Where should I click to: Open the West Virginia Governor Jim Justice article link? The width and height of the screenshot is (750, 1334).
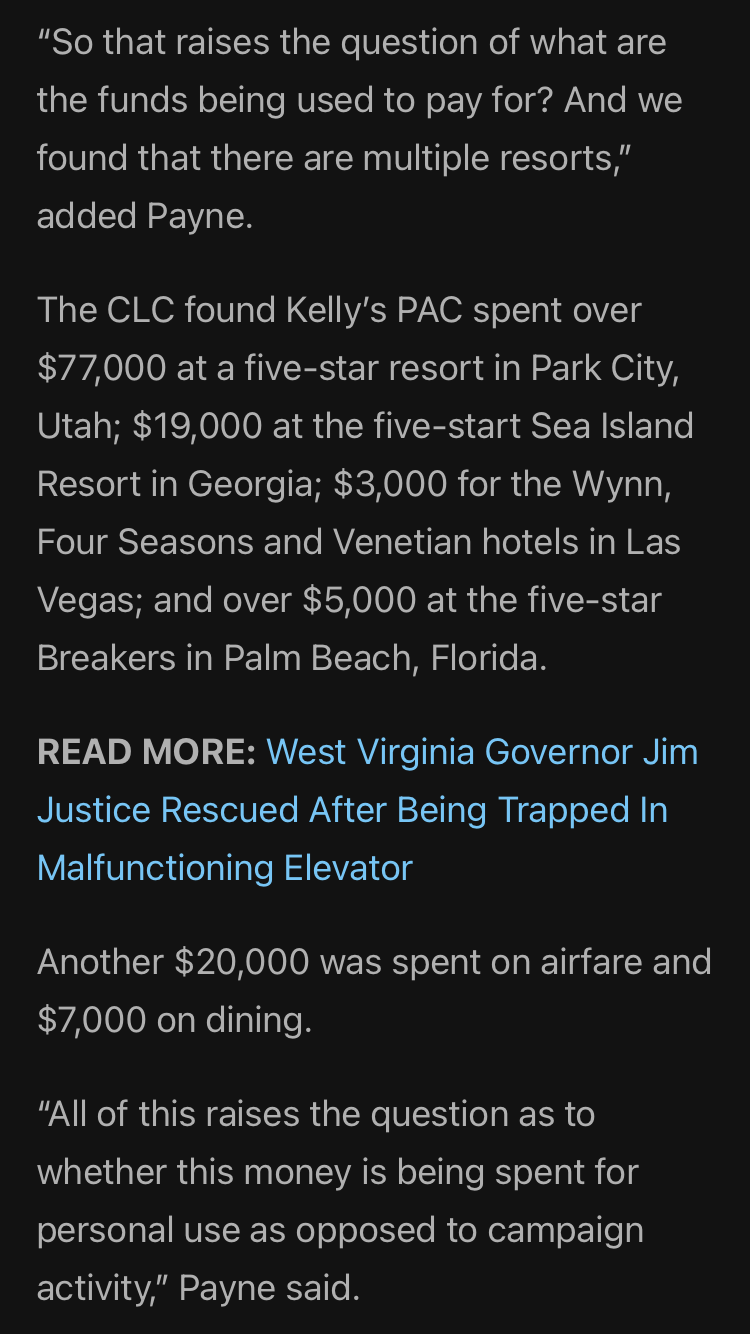[x=353, y=809]
